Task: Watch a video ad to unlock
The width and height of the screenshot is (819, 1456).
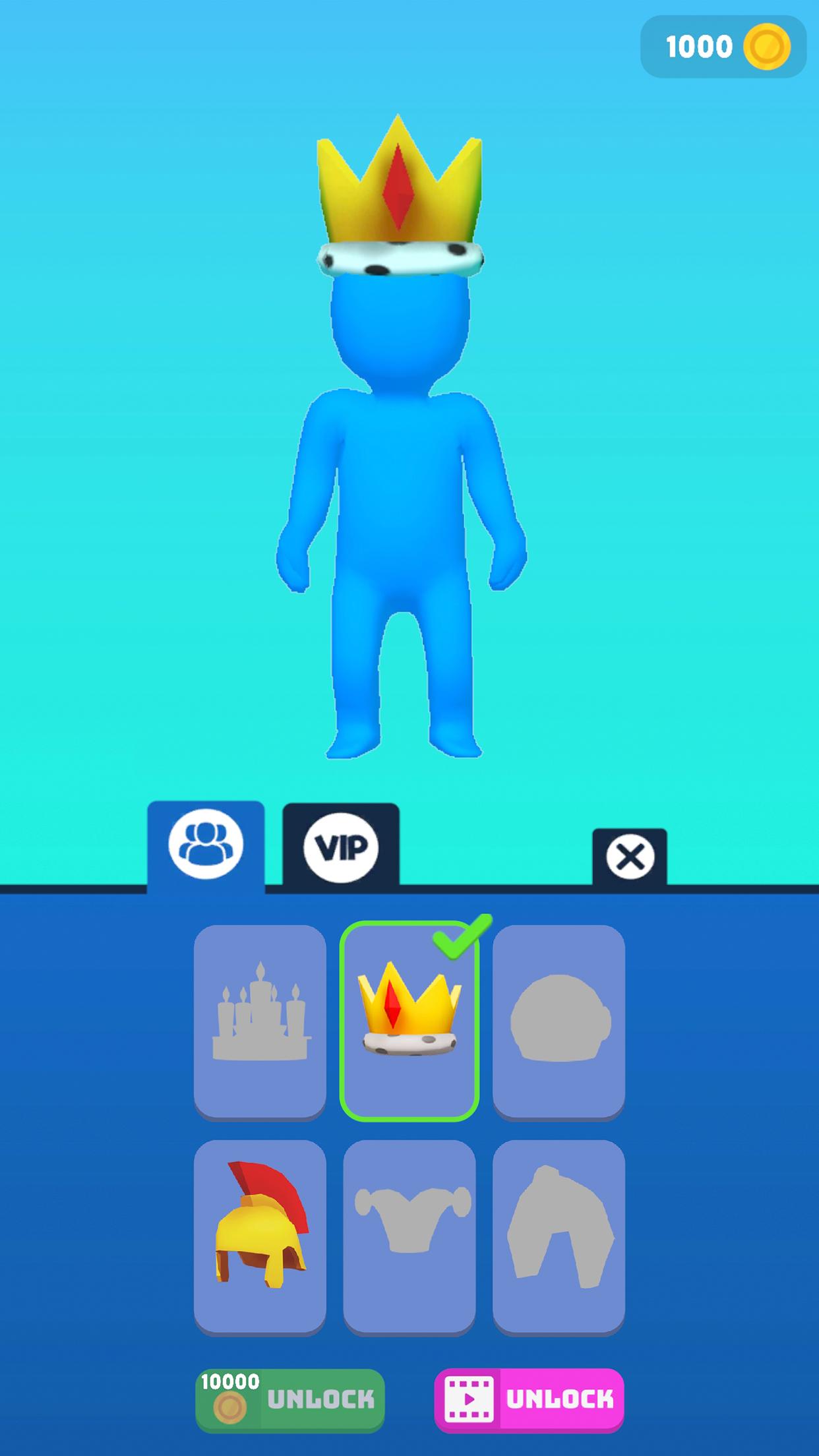Action: pyautogui.click(x=529, y=1400)
